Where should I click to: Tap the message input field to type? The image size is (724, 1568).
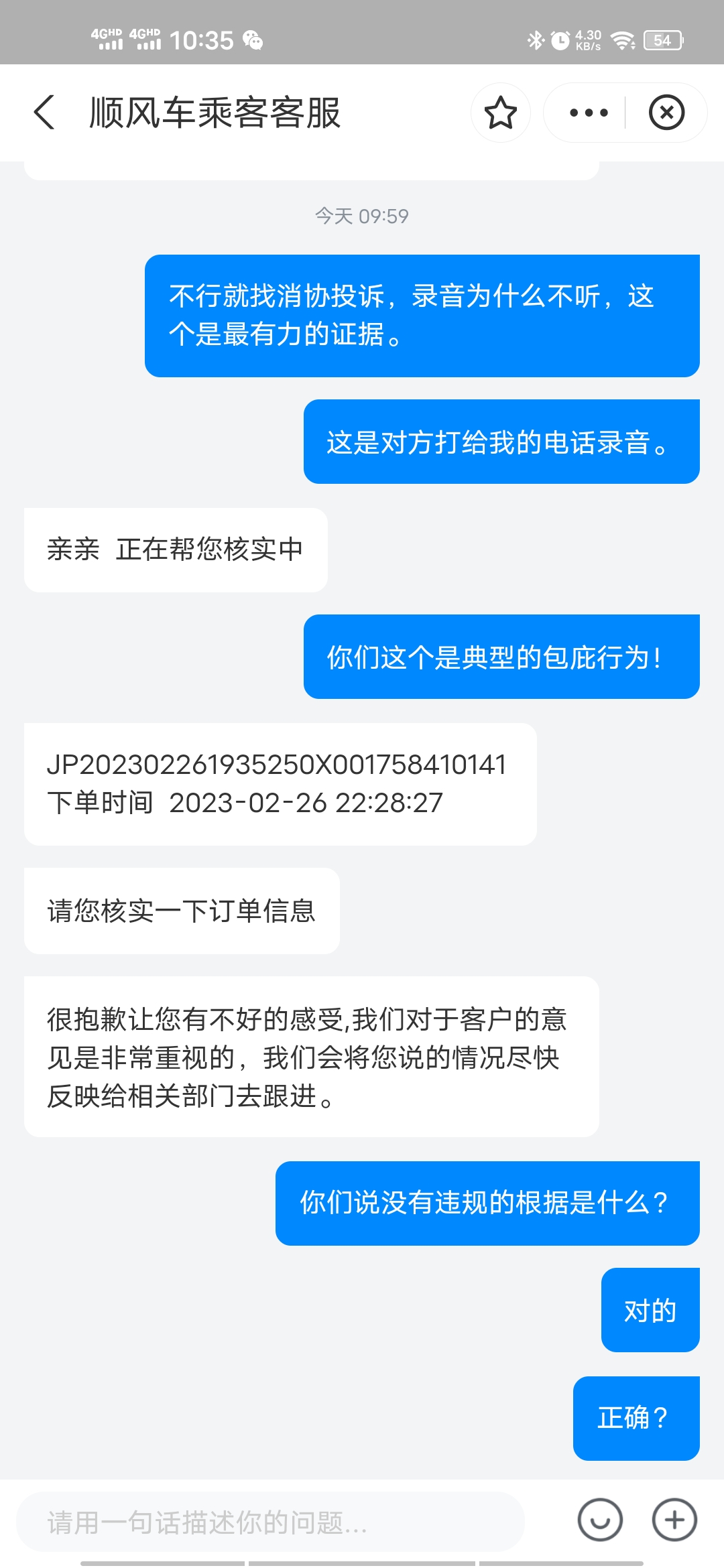point(270,1522)
